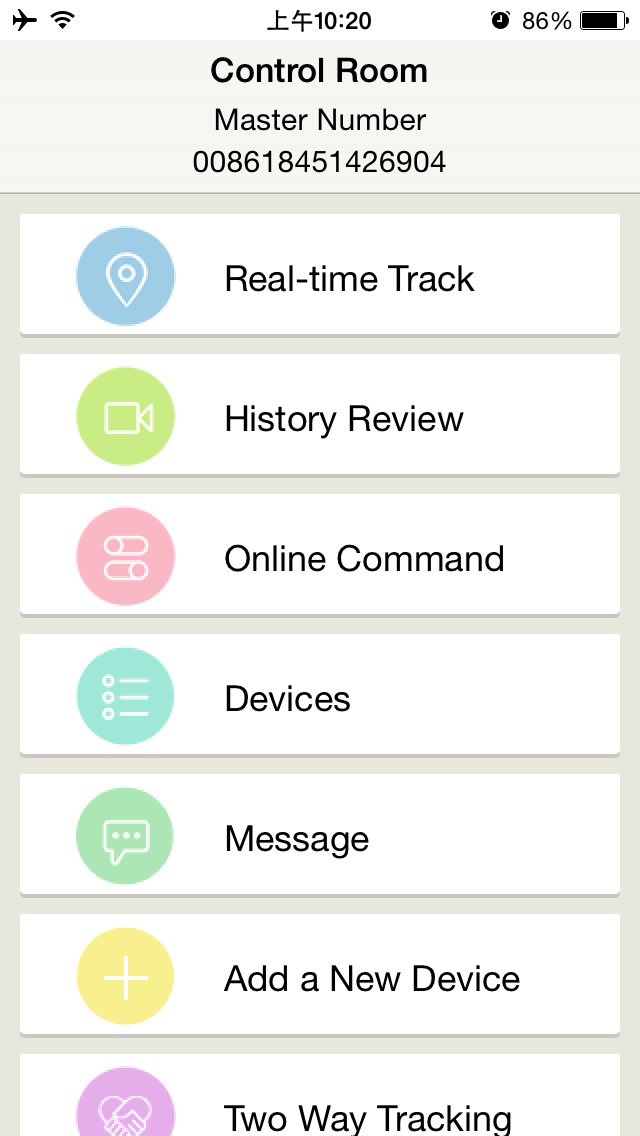Screen dimensions: 640x1136
Task: Open the Message section
Action: coord(320,836)
